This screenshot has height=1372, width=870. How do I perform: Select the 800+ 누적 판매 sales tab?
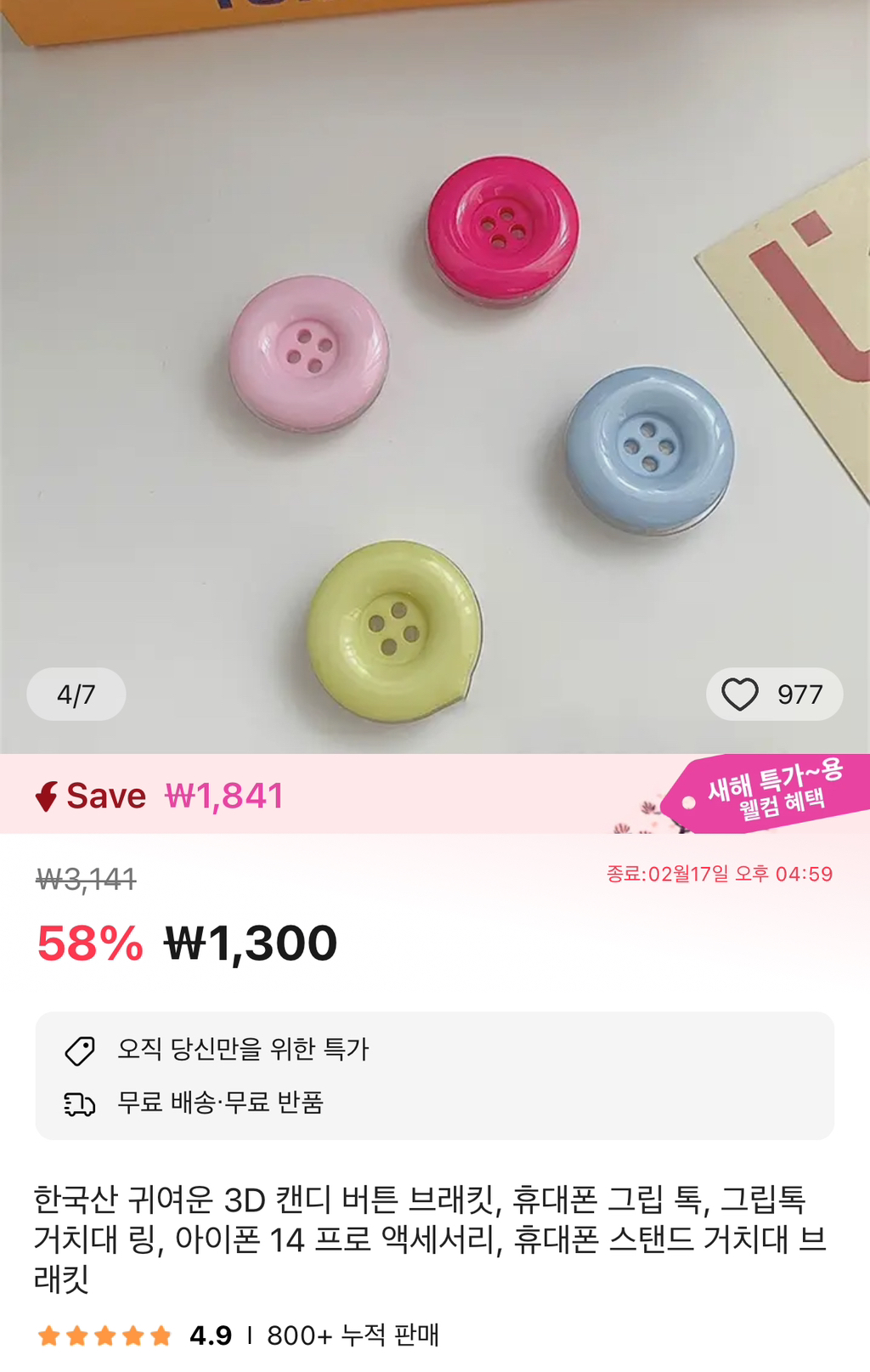tap(354, 1336)
